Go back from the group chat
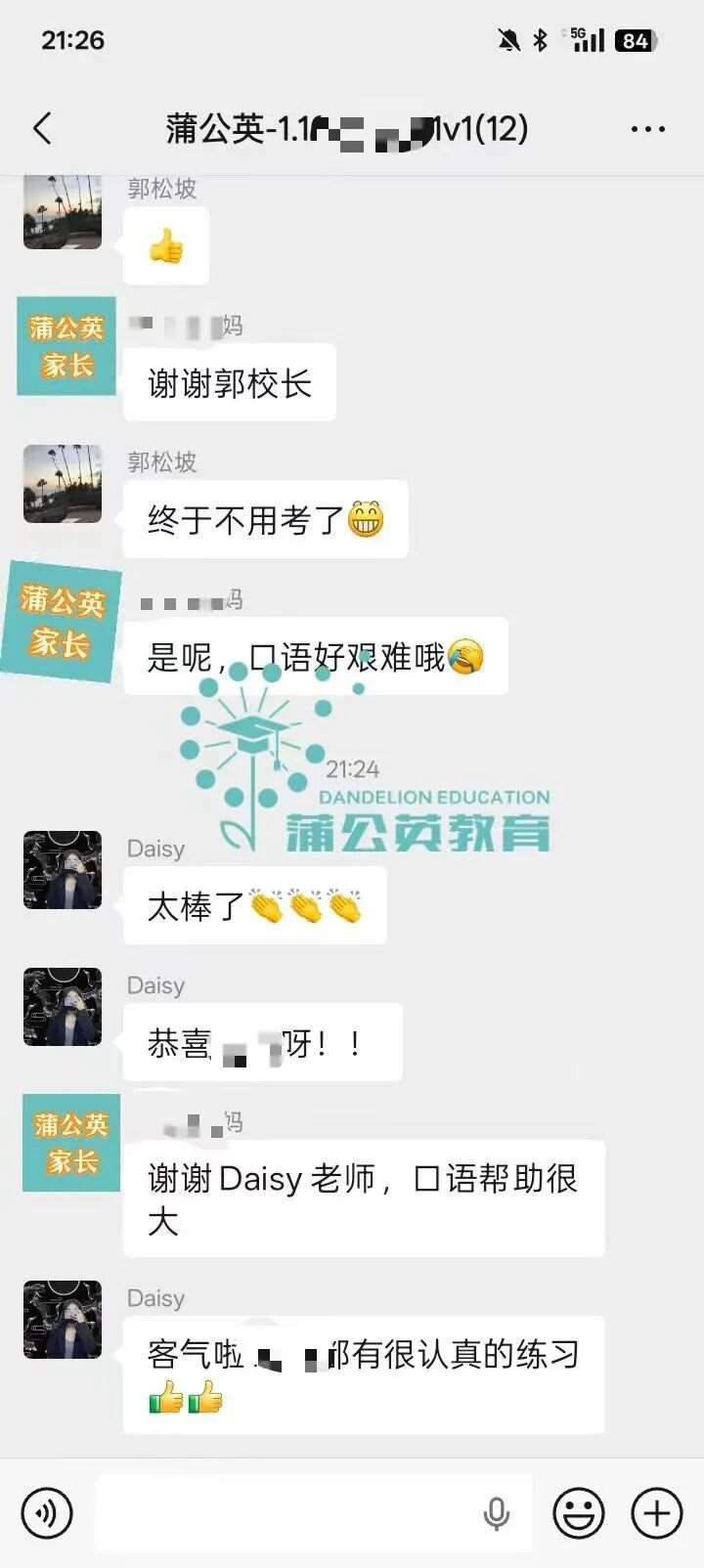704x1568 pixels. 42,128
